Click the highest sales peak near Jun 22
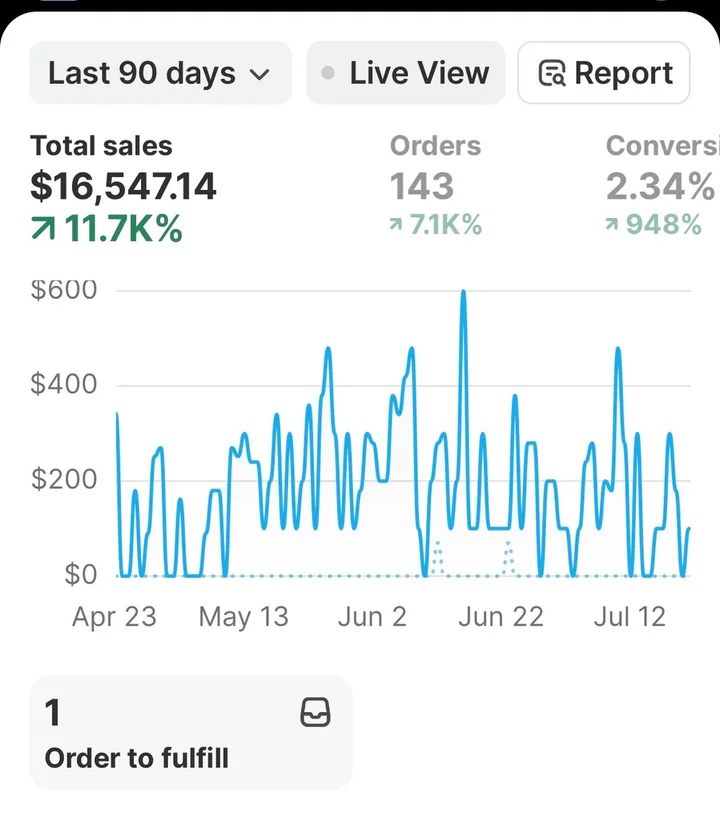The image size is (720, 830). [463, 292]
